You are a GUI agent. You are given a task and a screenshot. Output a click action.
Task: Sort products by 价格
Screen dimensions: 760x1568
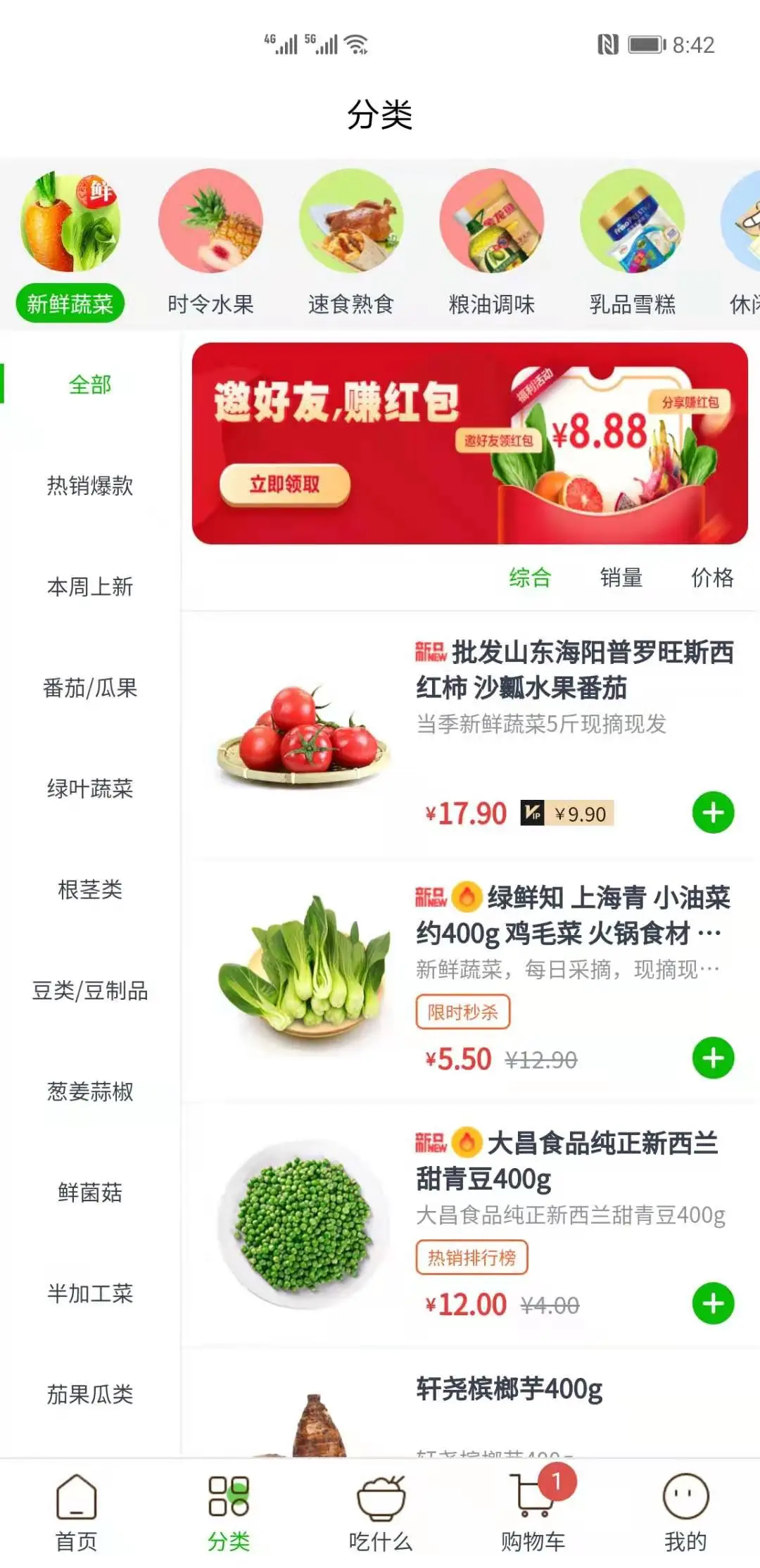pos(712,577)
